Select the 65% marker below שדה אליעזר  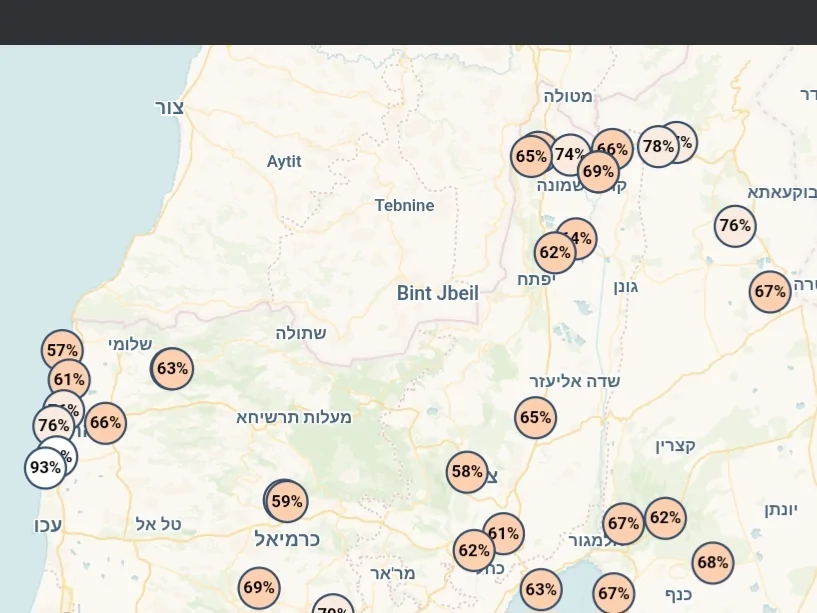point(536,418)
